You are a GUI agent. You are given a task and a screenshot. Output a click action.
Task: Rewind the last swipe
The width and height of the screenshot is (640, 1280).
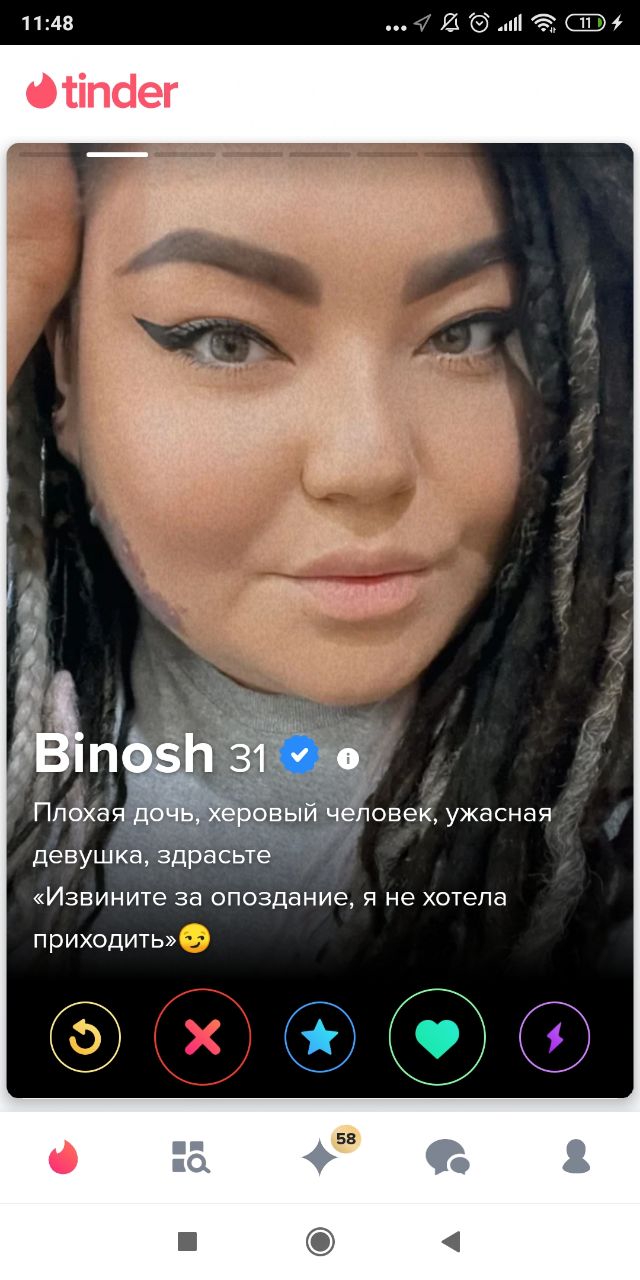(x=85, y=1038)
